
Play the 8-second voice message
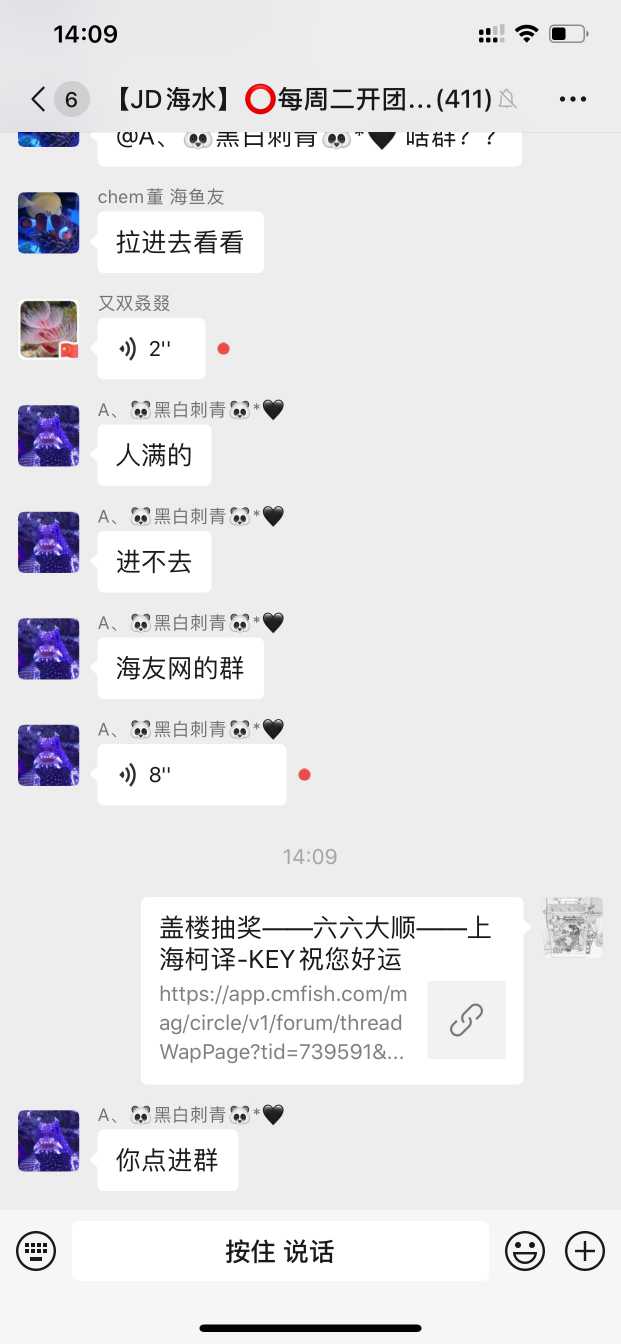tap(191, 775)
